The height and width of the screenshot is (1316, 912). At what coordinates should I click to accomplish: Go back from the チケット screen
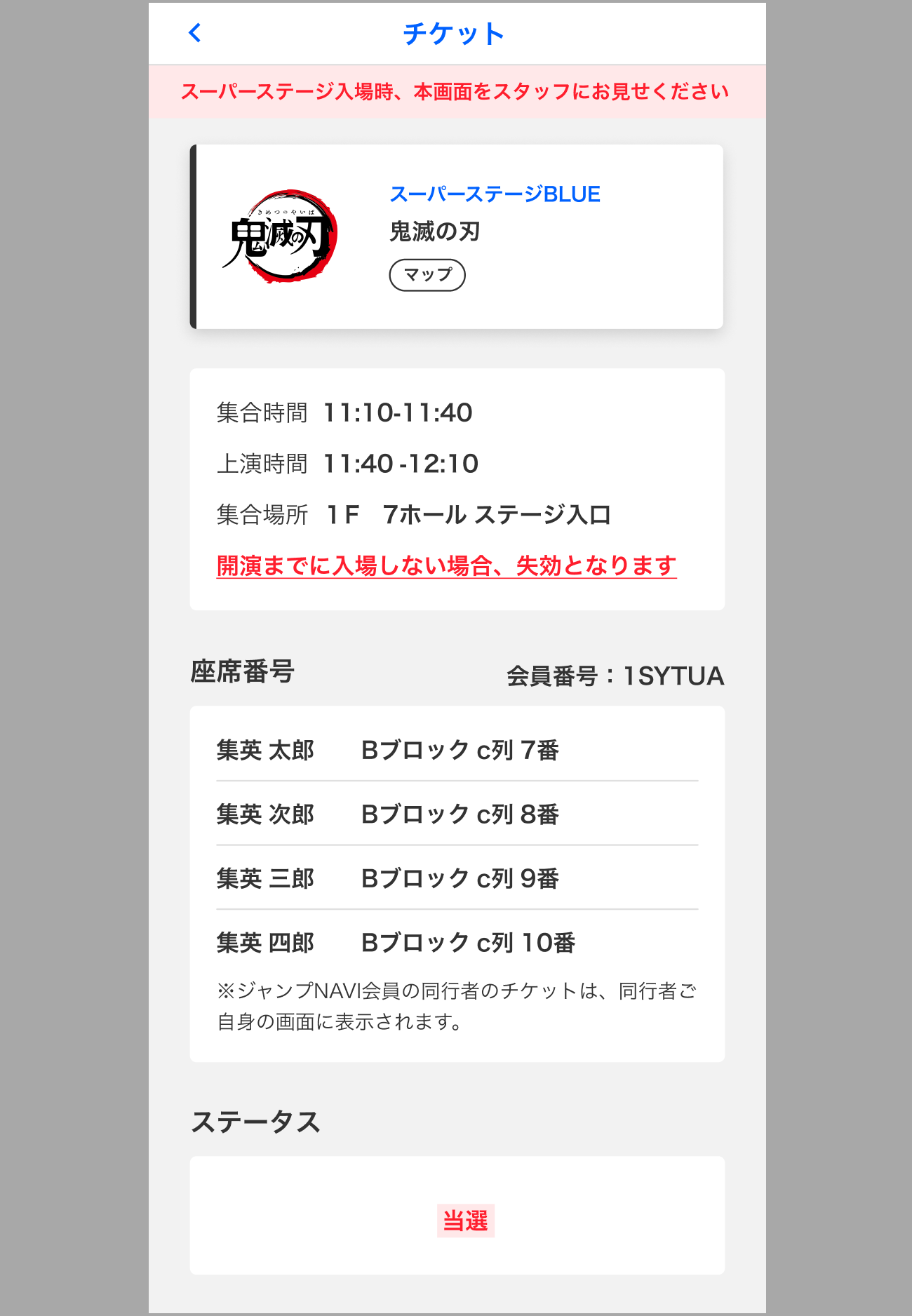click(x=195, y=33)
